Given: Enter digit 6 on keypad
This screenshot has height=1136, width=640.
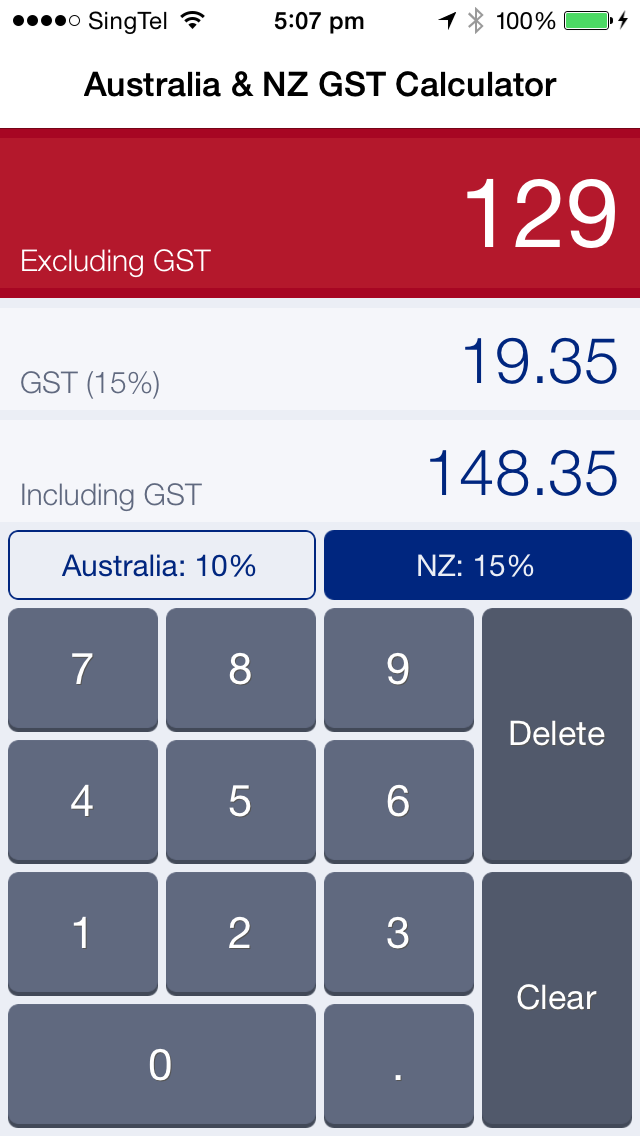Looking at the screenshot, I should click(x=399, y=801).
